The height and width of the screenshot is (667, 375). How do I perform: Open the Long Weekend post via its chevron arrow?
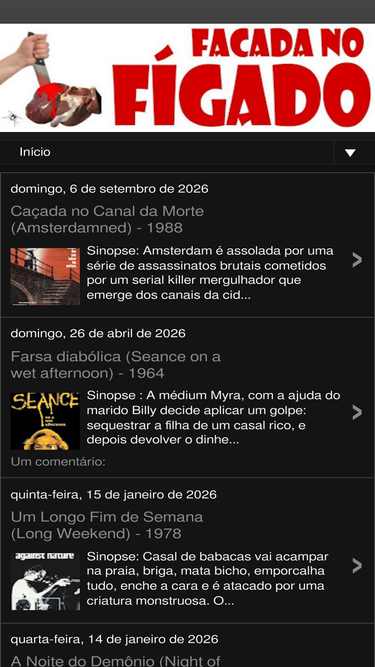click(x=357, y=566)
